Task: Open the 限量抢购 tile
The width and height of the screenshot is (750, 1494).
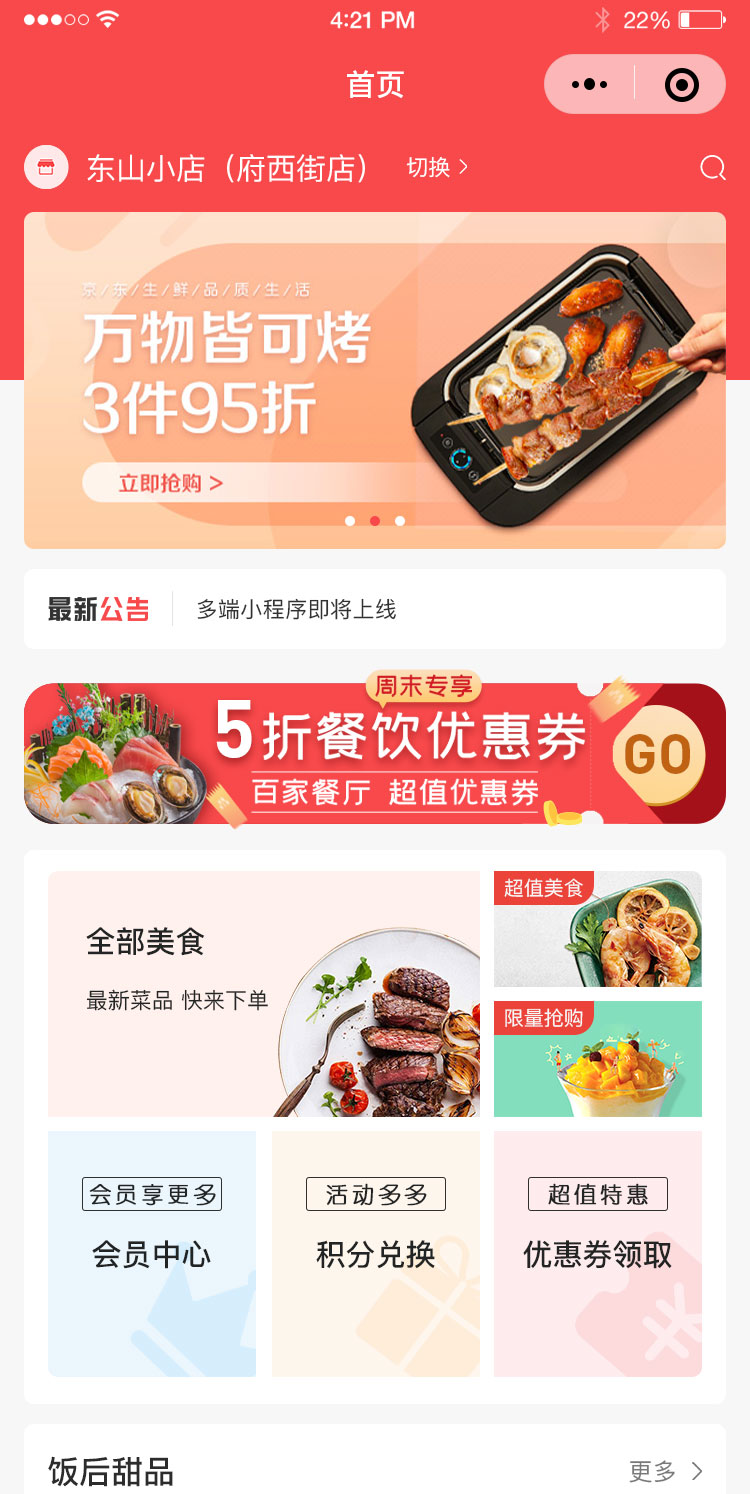Action: pyautogui.click(x=597, y=1058)
